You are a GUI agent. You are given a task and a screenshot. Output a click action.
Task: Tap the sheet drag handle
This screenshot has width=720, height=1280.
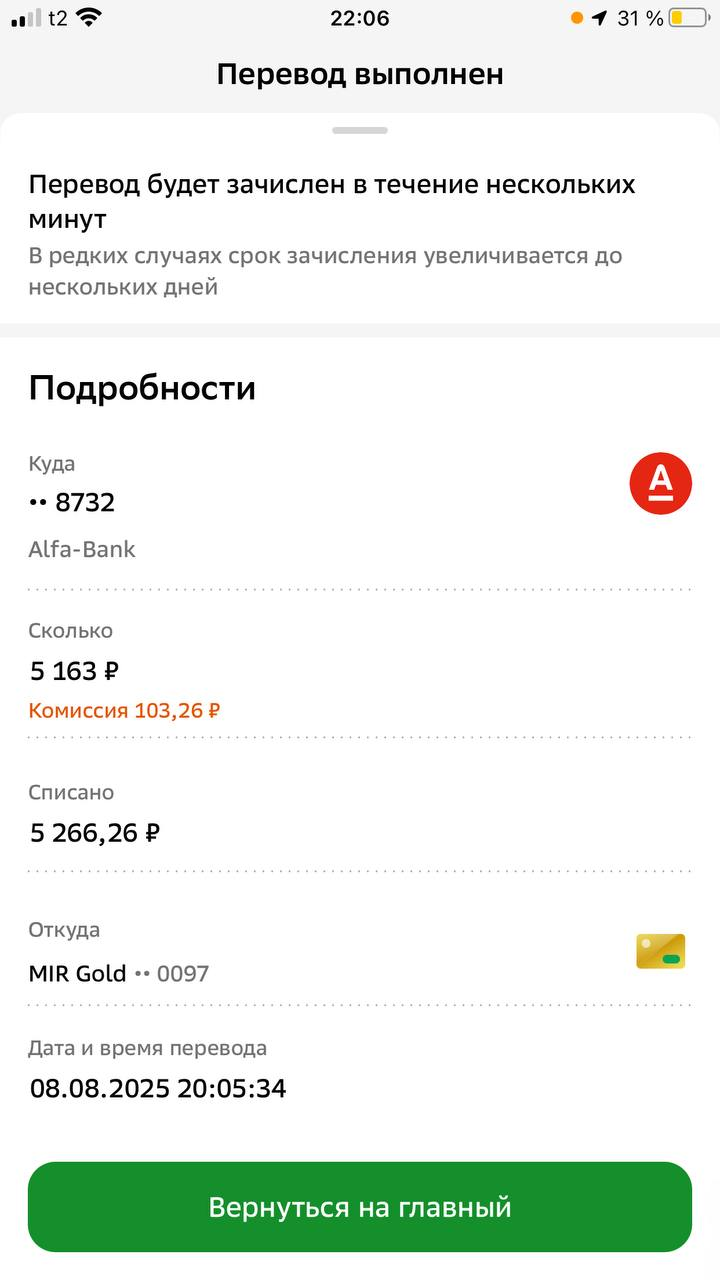coord(360,130)
